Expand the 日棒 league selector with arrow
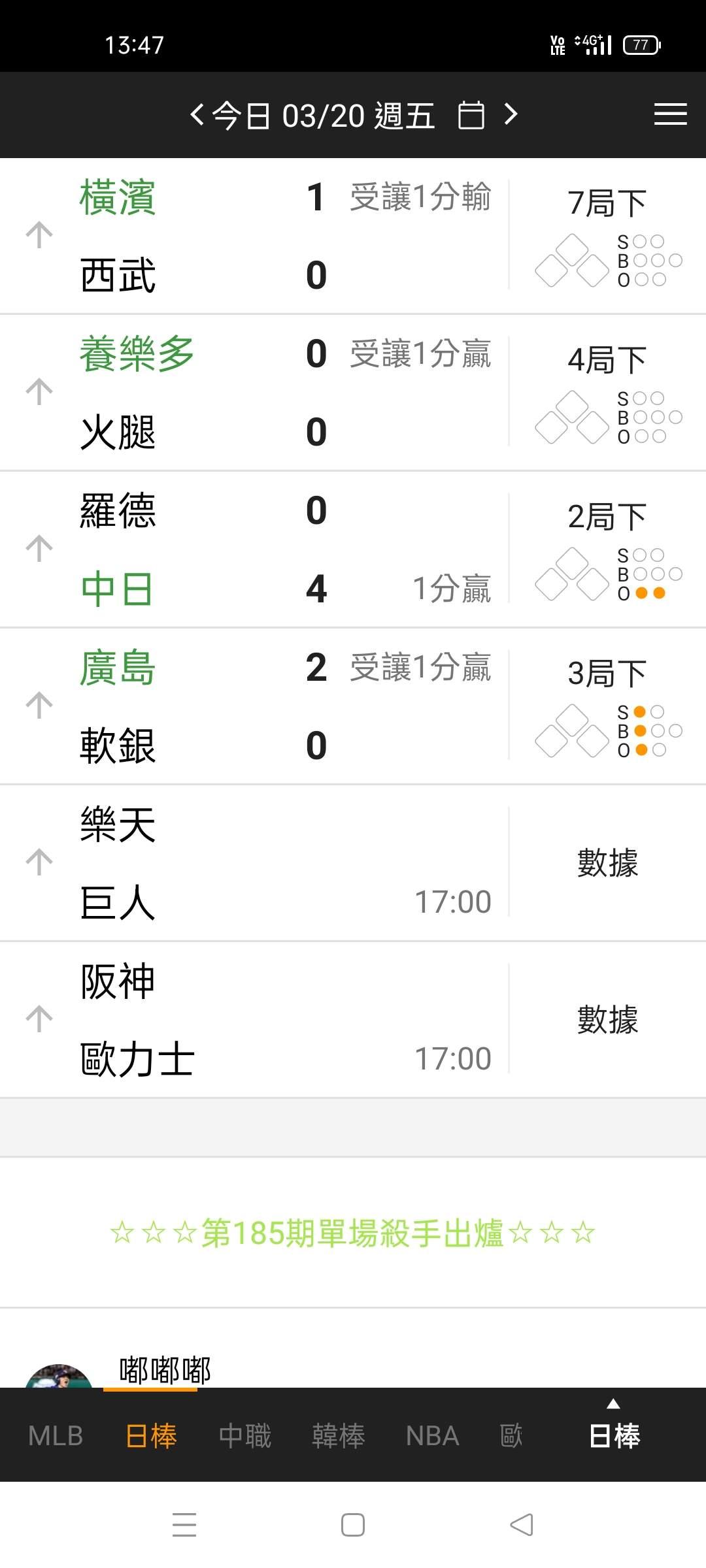Screen dimensions: 706x1568 tap(614, 1431)
